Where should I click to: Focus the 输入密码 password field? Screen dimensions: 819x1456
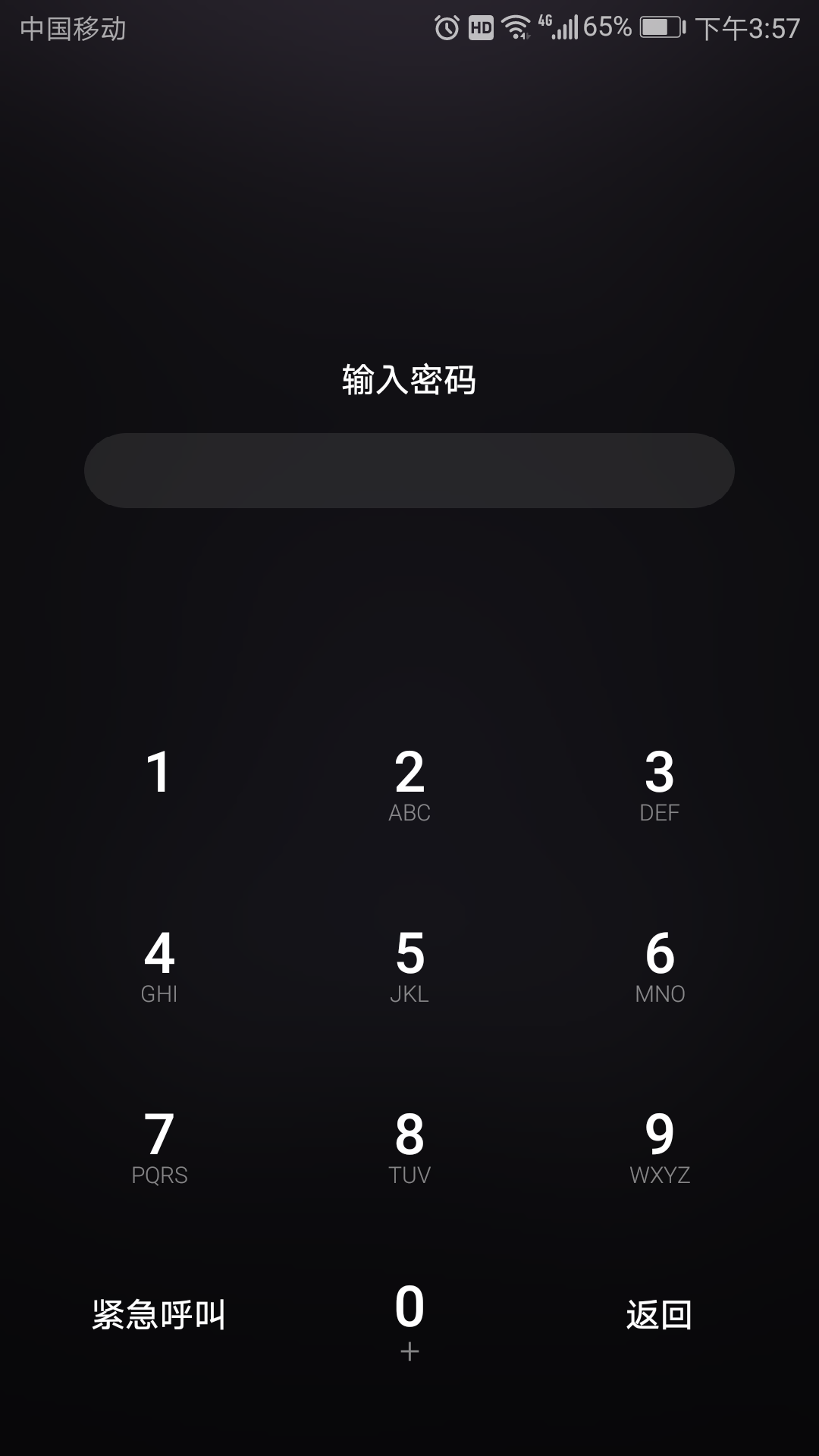click(409, 470)
